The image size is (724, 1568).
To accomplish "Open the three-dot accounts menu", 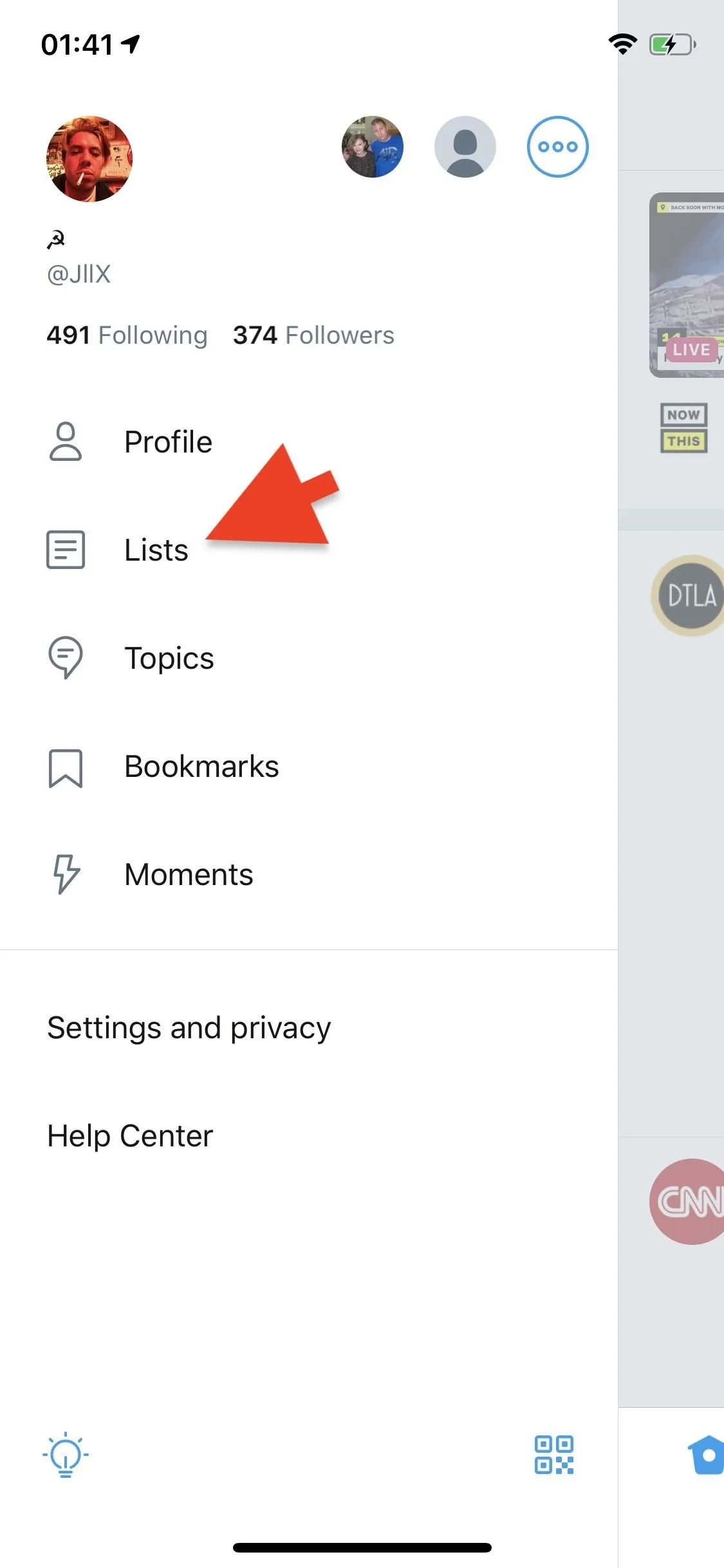I will (x=558, y=147).
